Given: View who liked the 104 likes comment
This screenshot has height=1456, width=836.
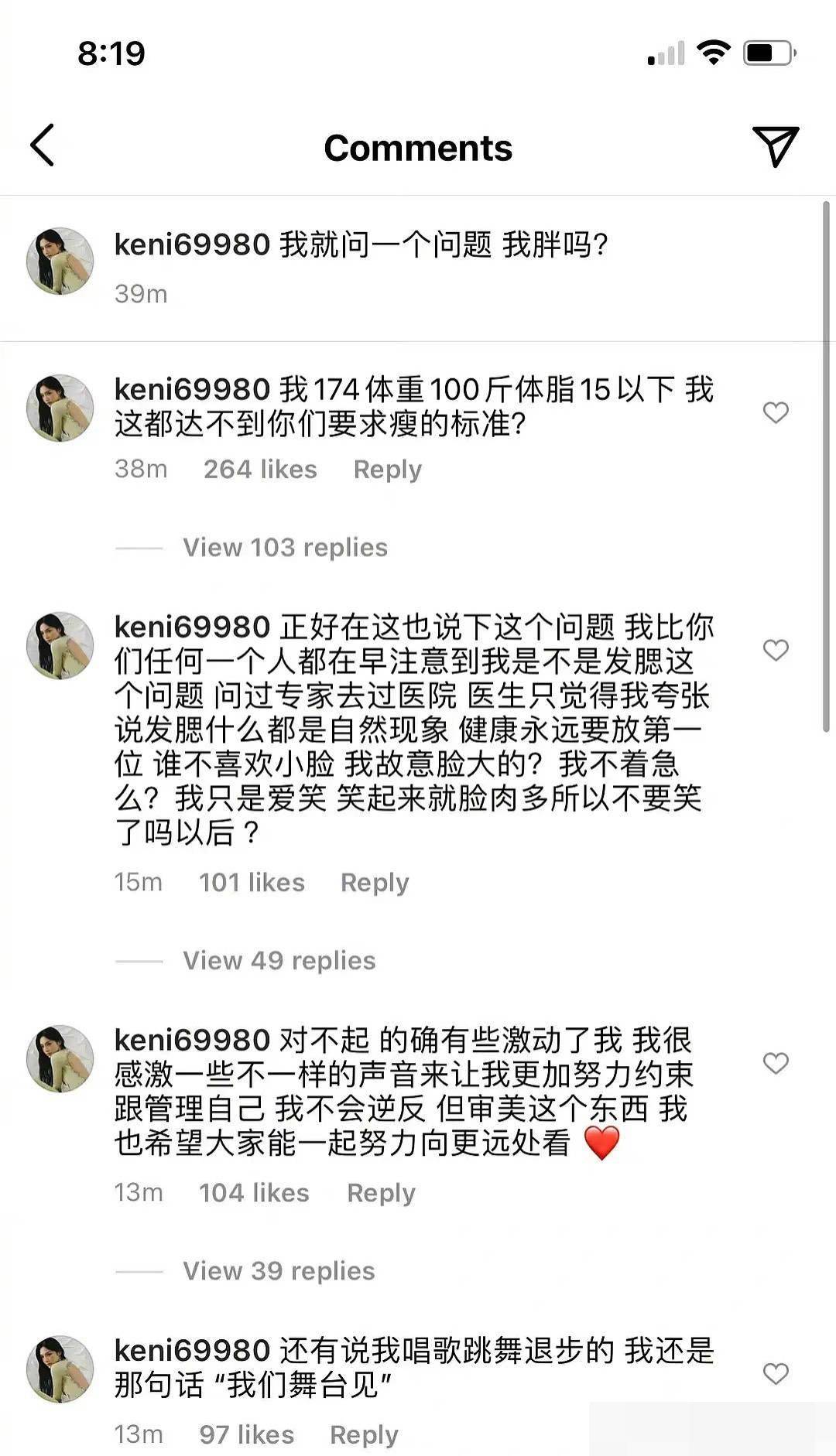Looking at the screenshot, I should 254,1193.
